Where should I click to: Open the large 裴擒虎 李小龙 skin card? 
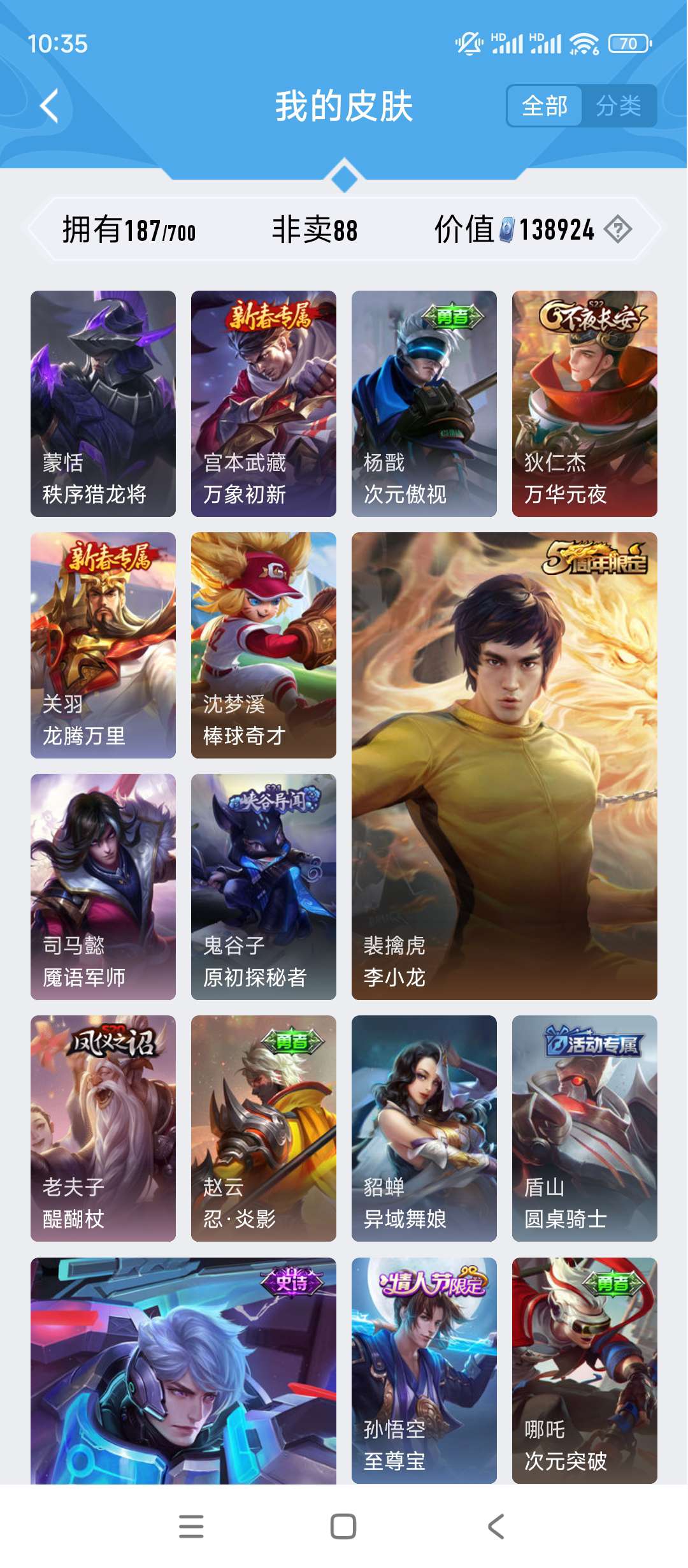505,766
